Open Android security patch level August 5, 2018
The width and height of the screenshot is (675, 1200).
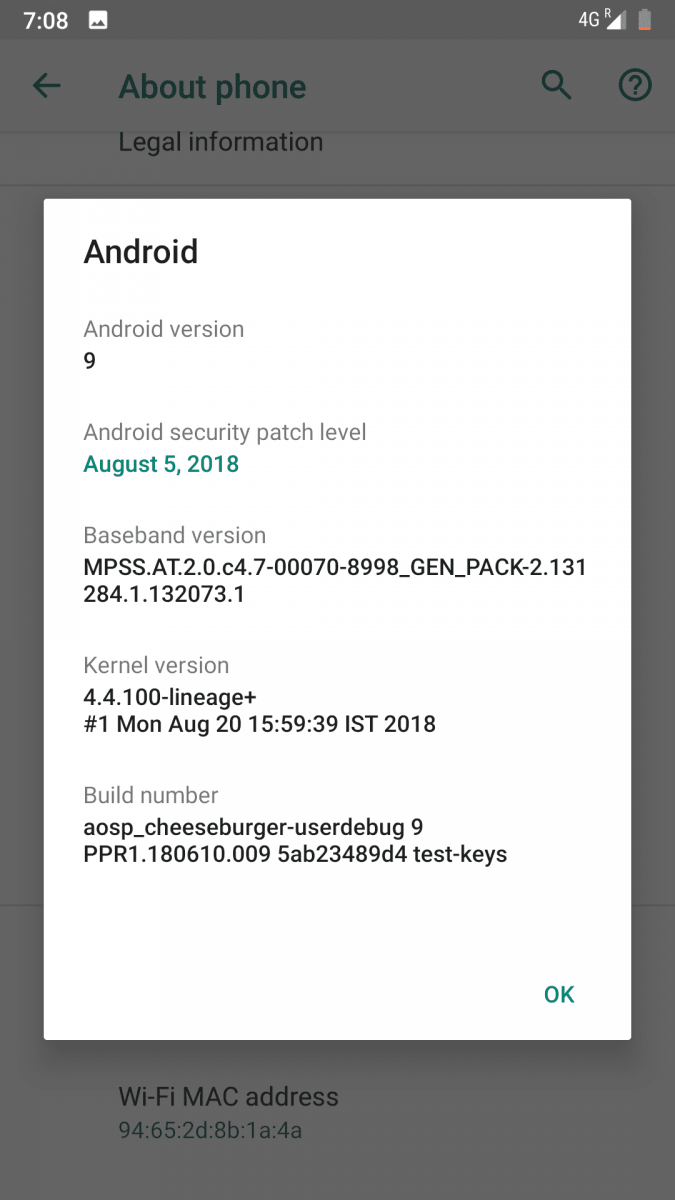337,448
